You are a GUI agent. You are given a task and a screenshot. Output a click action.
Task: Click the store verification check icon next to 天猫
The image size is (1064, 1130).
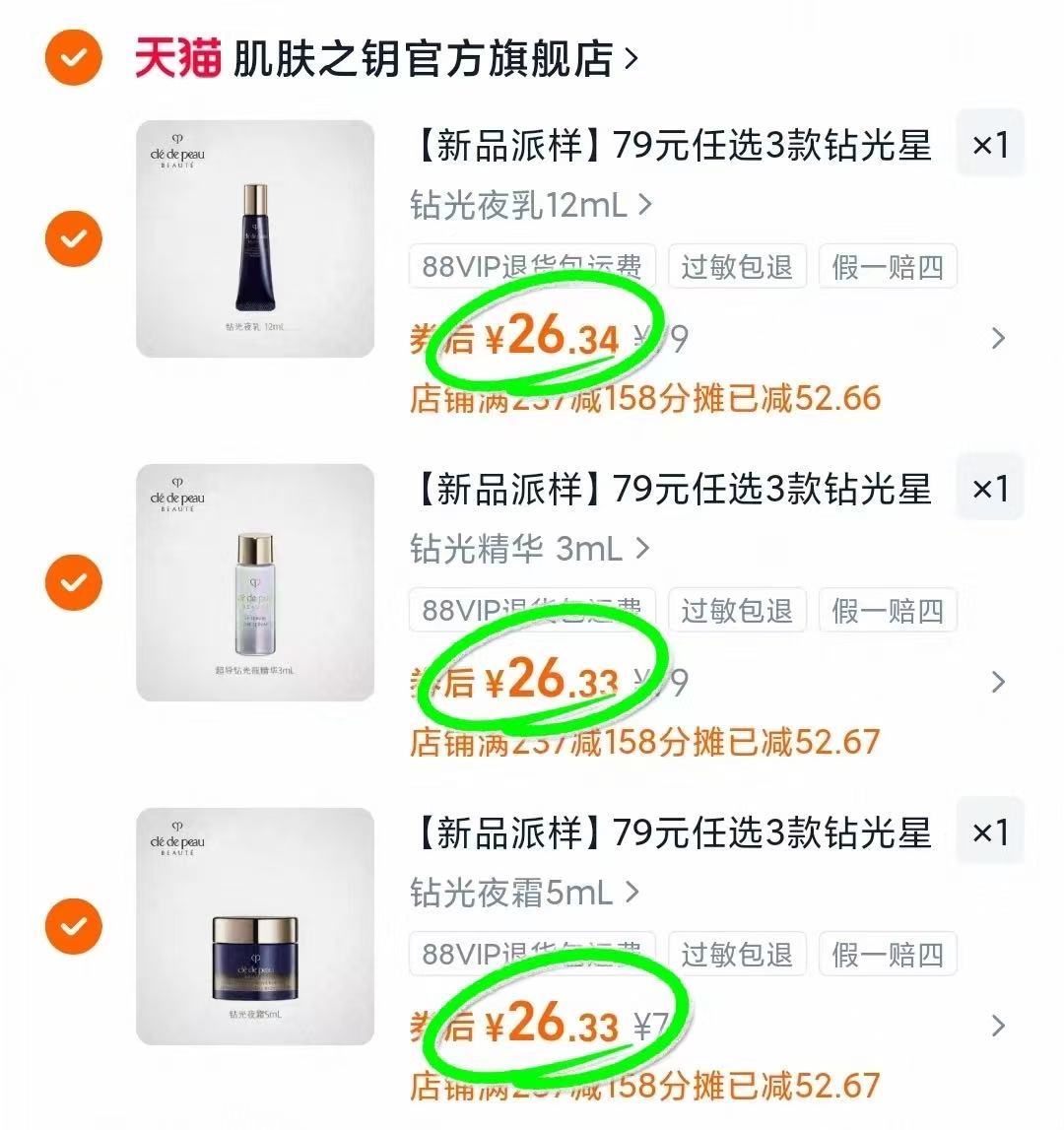[x=73, y=57]
